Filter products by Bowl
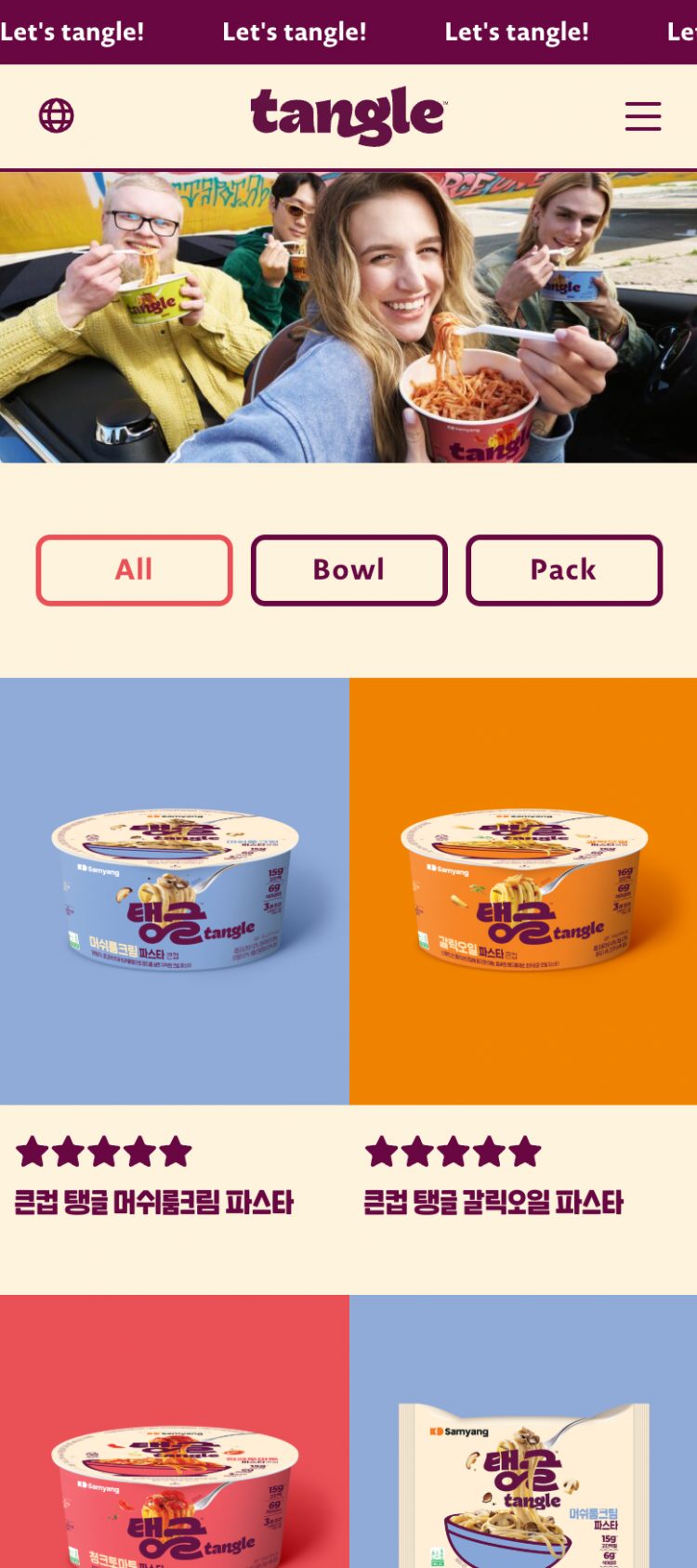The height and width of the screenshot is (1568, 697). coord(348,569)
